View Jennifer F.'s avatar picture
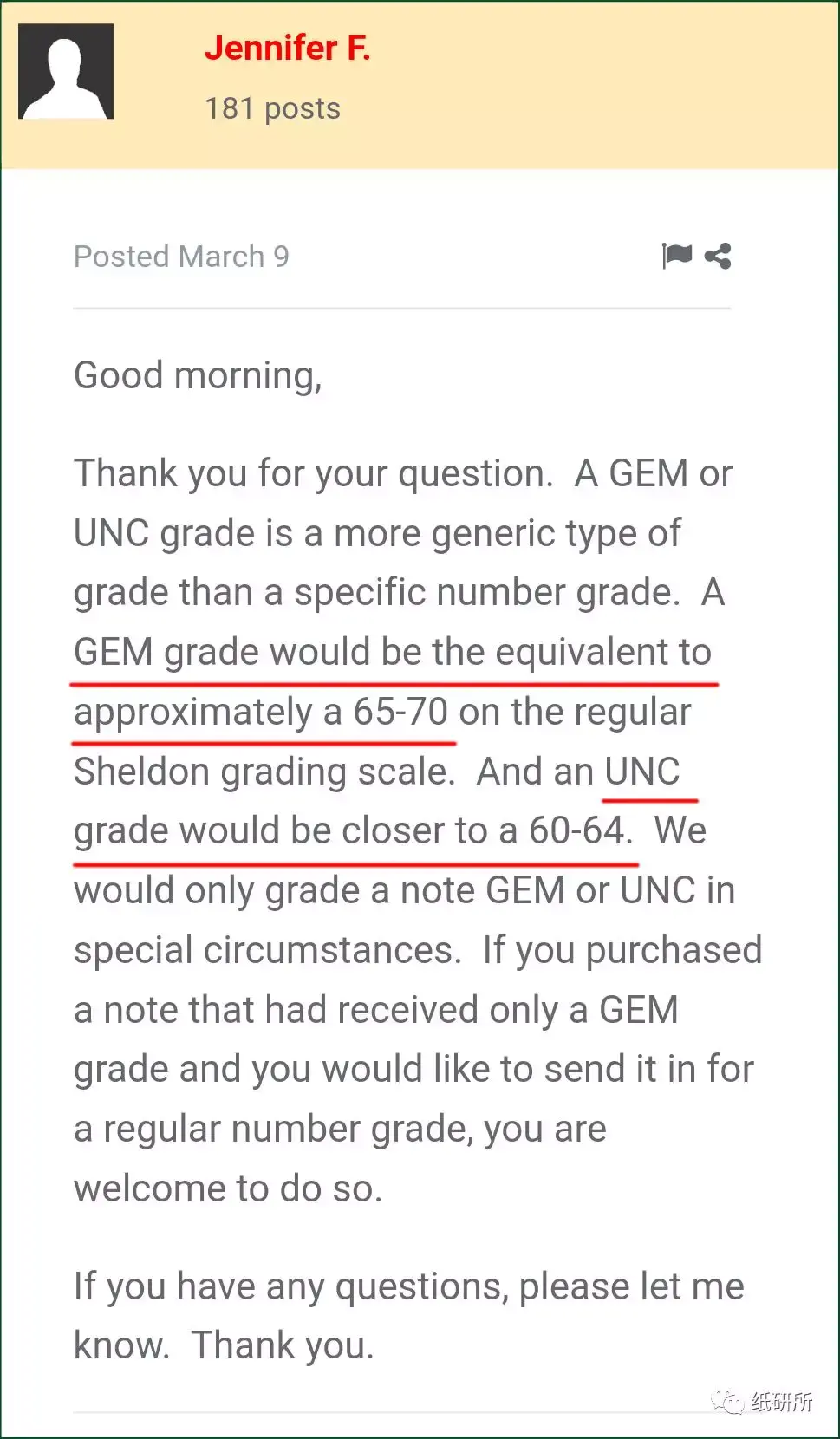Screen dimensions: 840x1439 (x=66, y=72)
